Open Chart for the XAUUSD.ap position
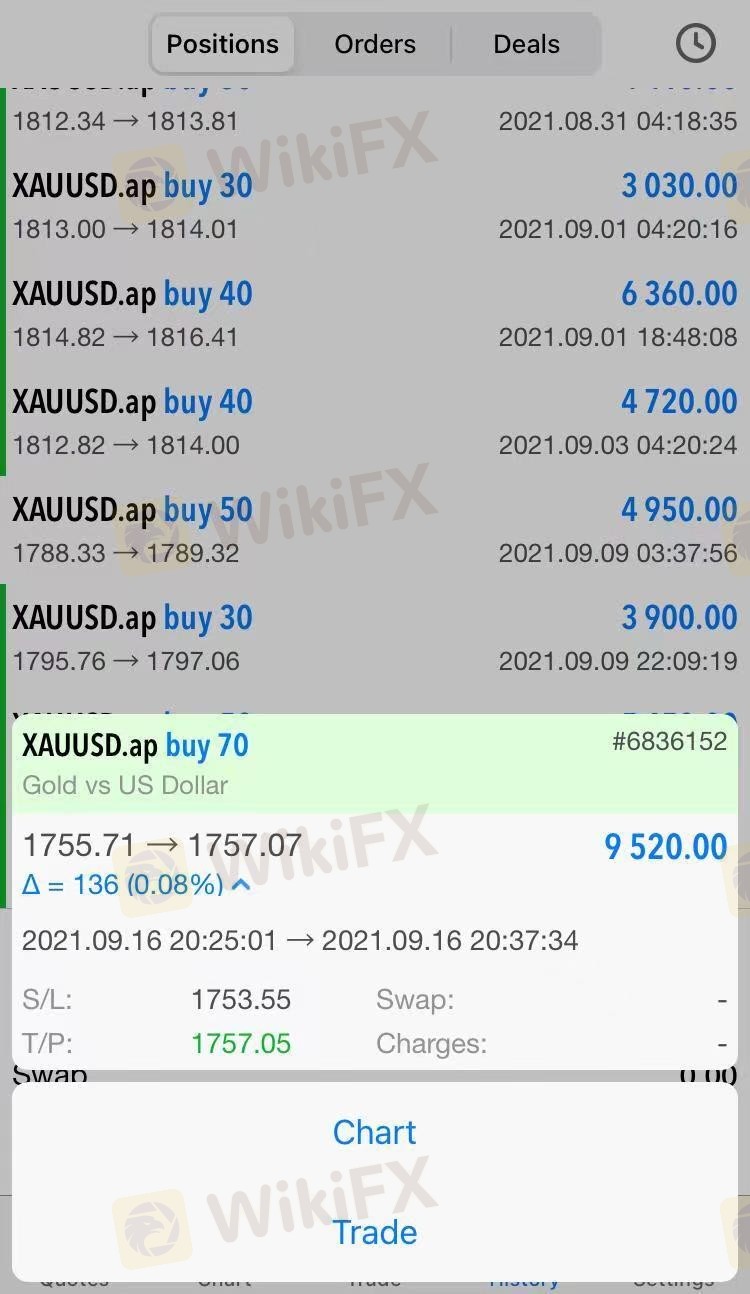The width and height of the screenshot is (750, 1294). (375, 1132)
